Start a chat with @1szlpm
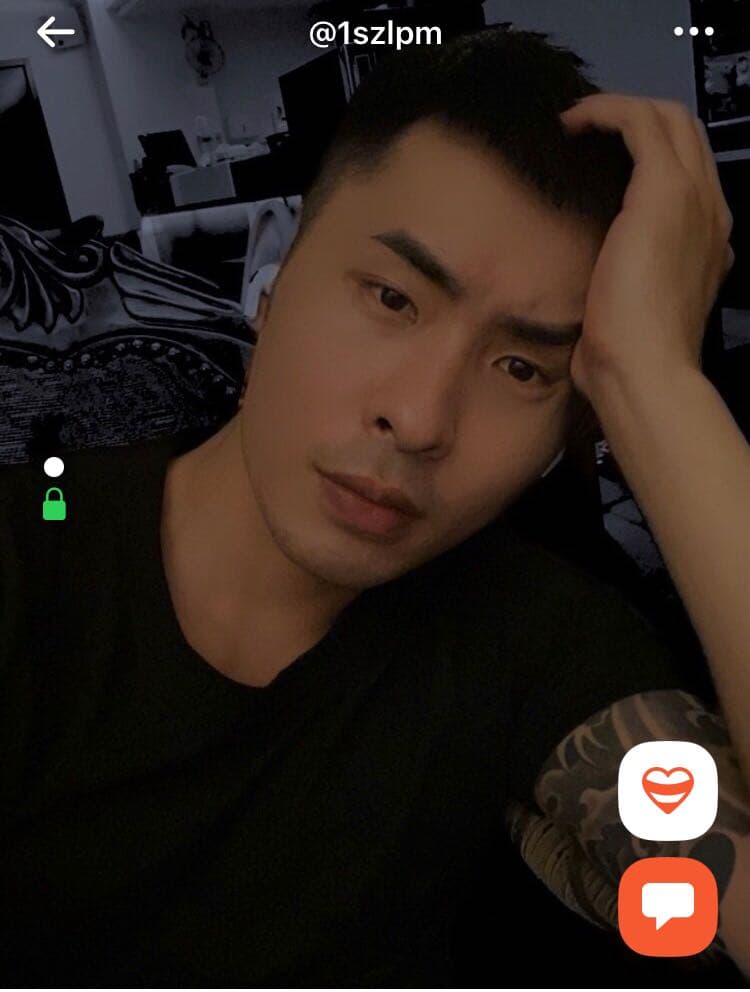This screenshot has width=750, height=992. 667,906
